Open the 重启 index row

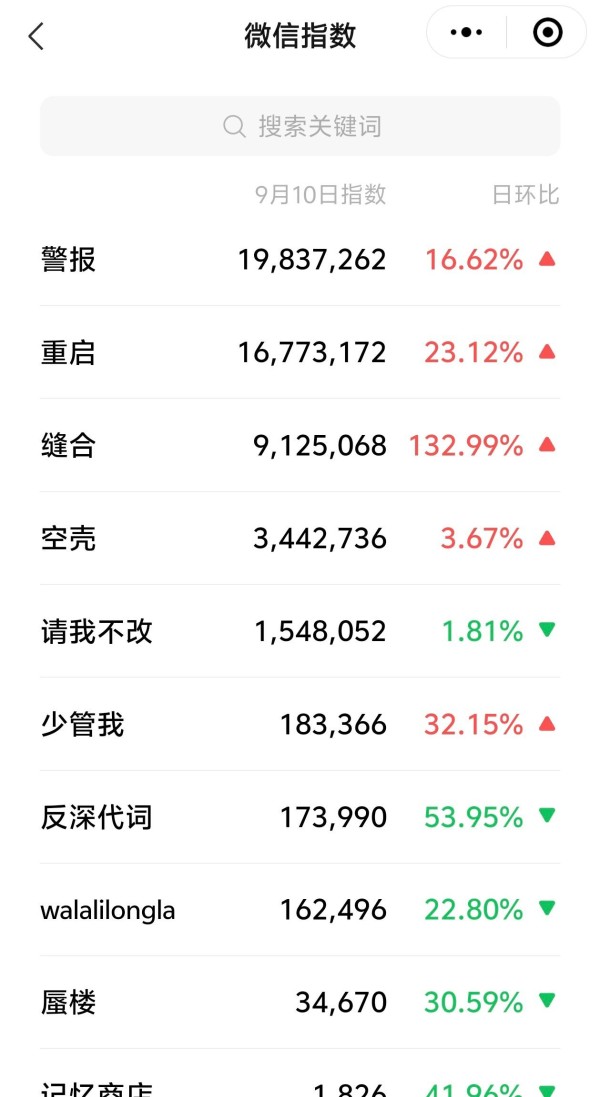point(300,353)
